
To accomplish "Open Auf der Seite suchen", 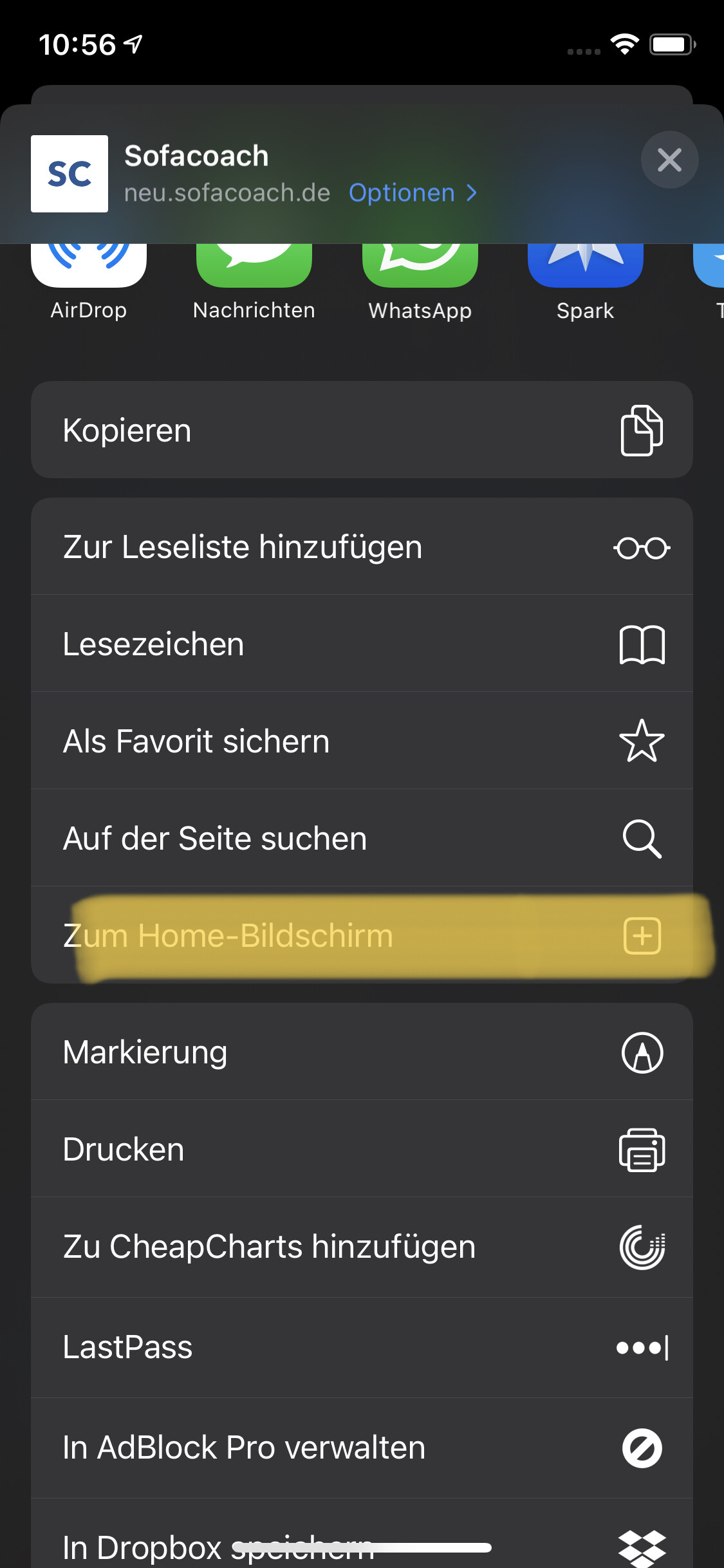I will [362, 839].
